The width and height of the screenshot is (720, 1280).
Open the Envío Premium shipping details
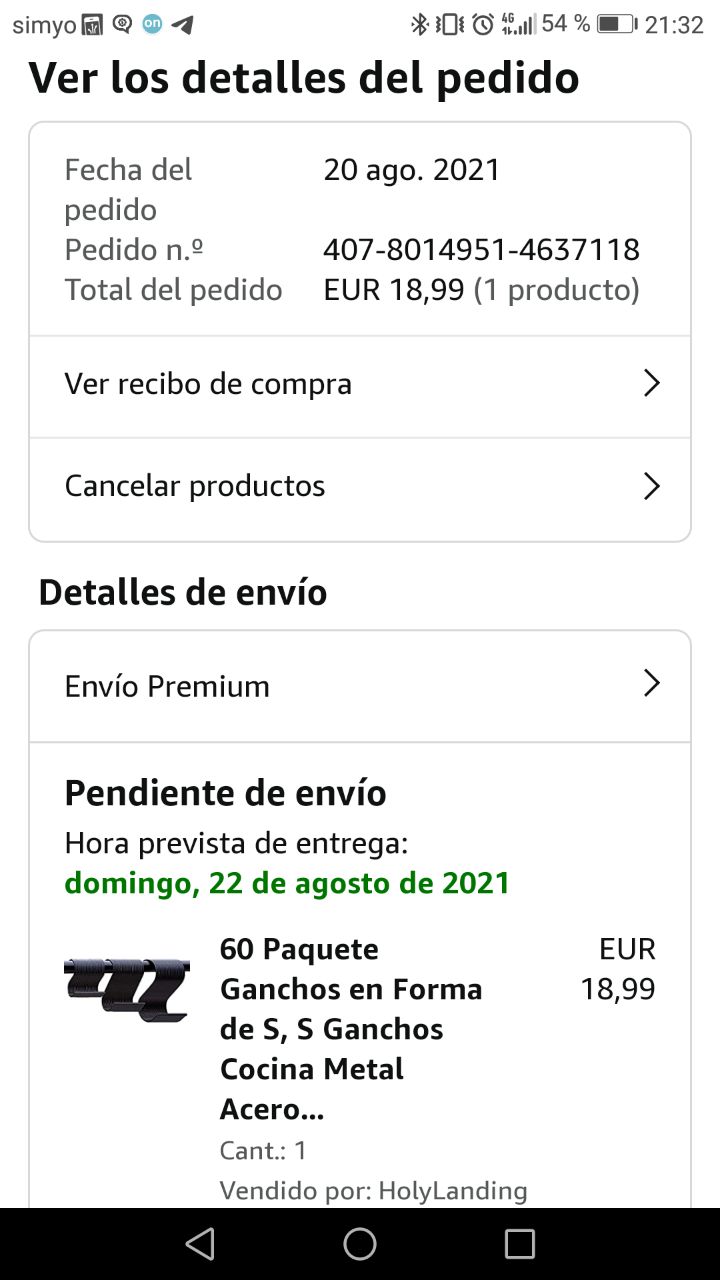click(360, 686)
